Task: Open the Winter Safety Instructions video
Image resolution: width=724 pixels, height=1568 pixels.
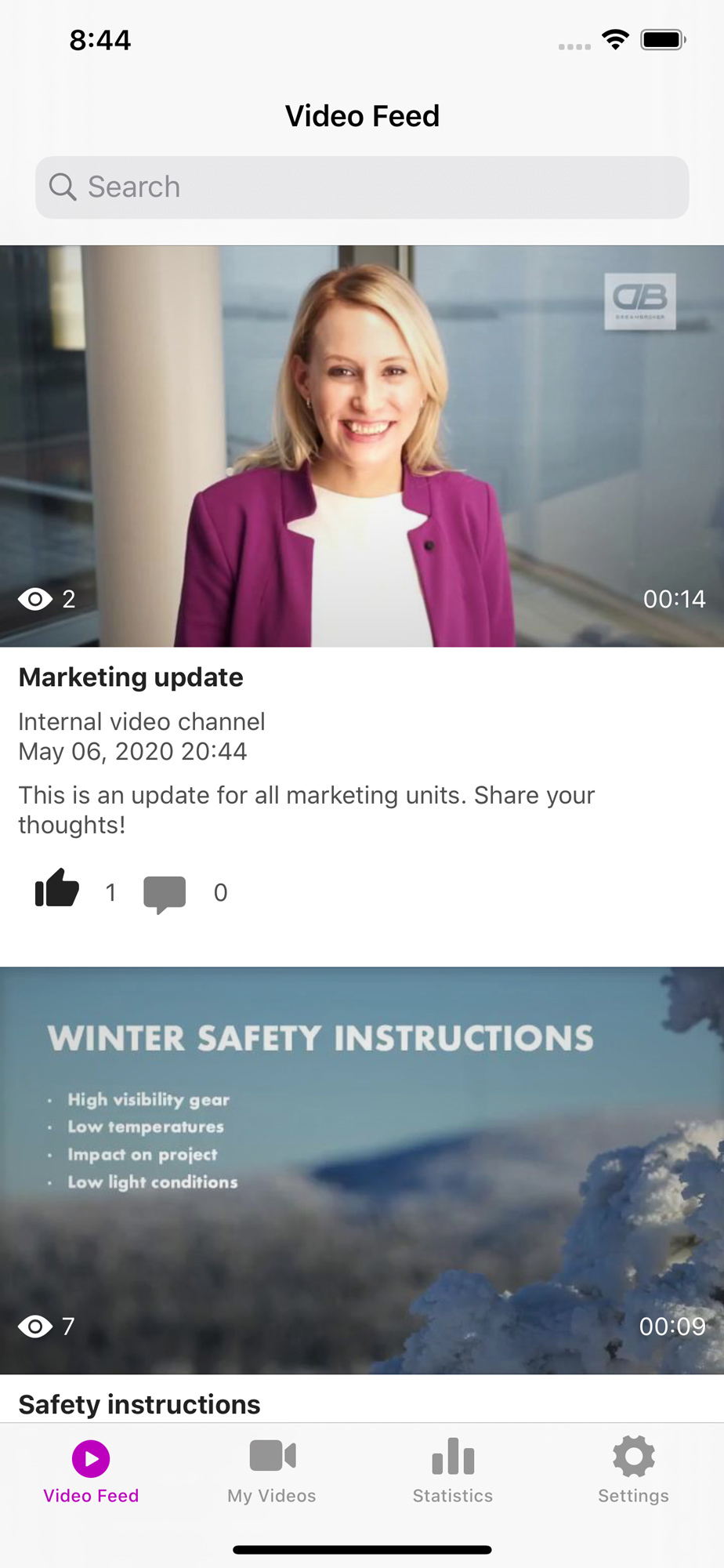Action: pos(362,1170)
